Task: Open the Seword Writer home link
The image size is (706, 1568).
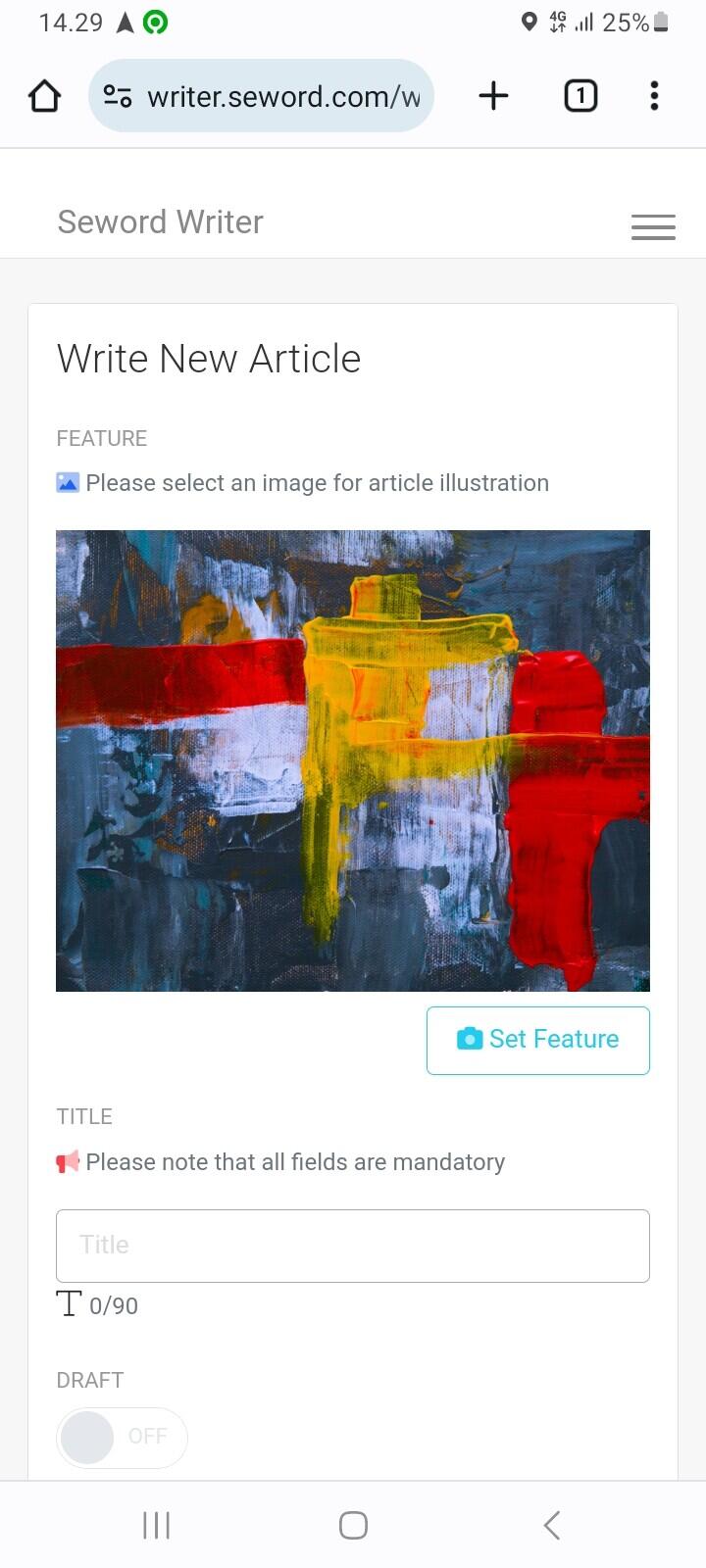Action: click(x=160, y=222)
